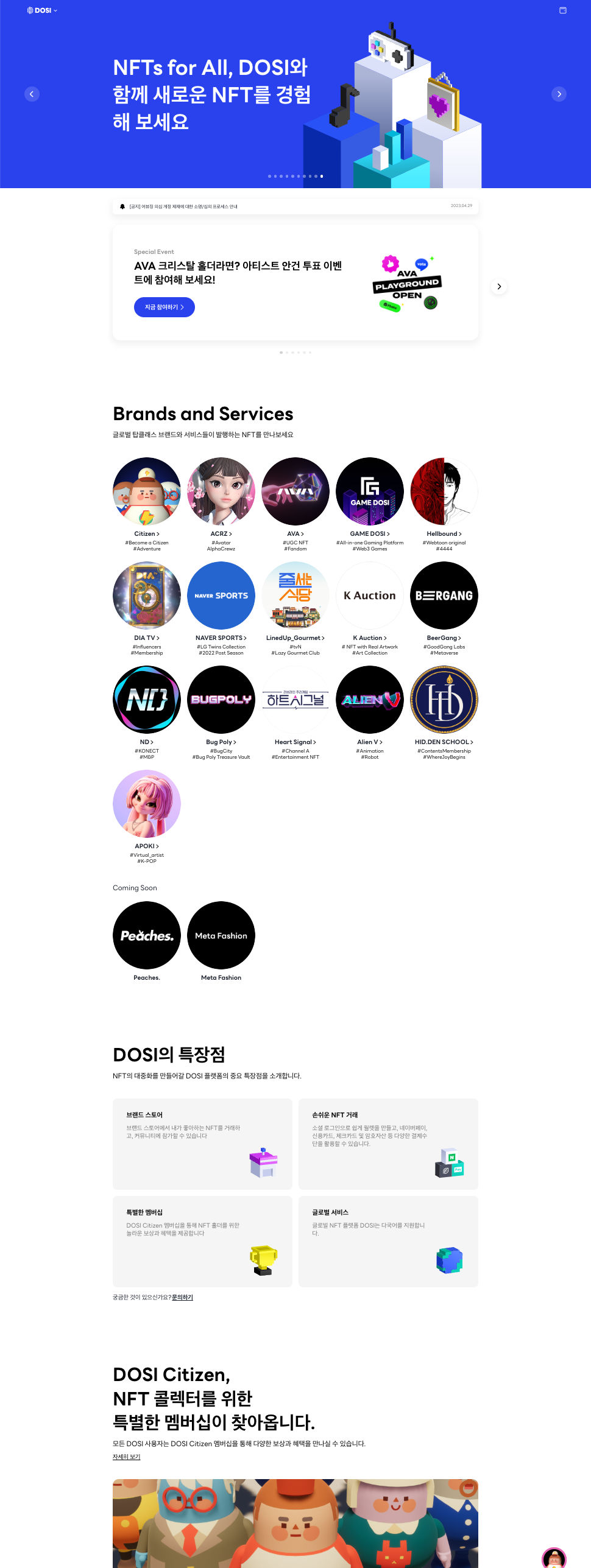Viewport: 591px width, 1568px height.
Task: Open HID.DEN SCHOOL brand
Action: click(x=444, y=700)
